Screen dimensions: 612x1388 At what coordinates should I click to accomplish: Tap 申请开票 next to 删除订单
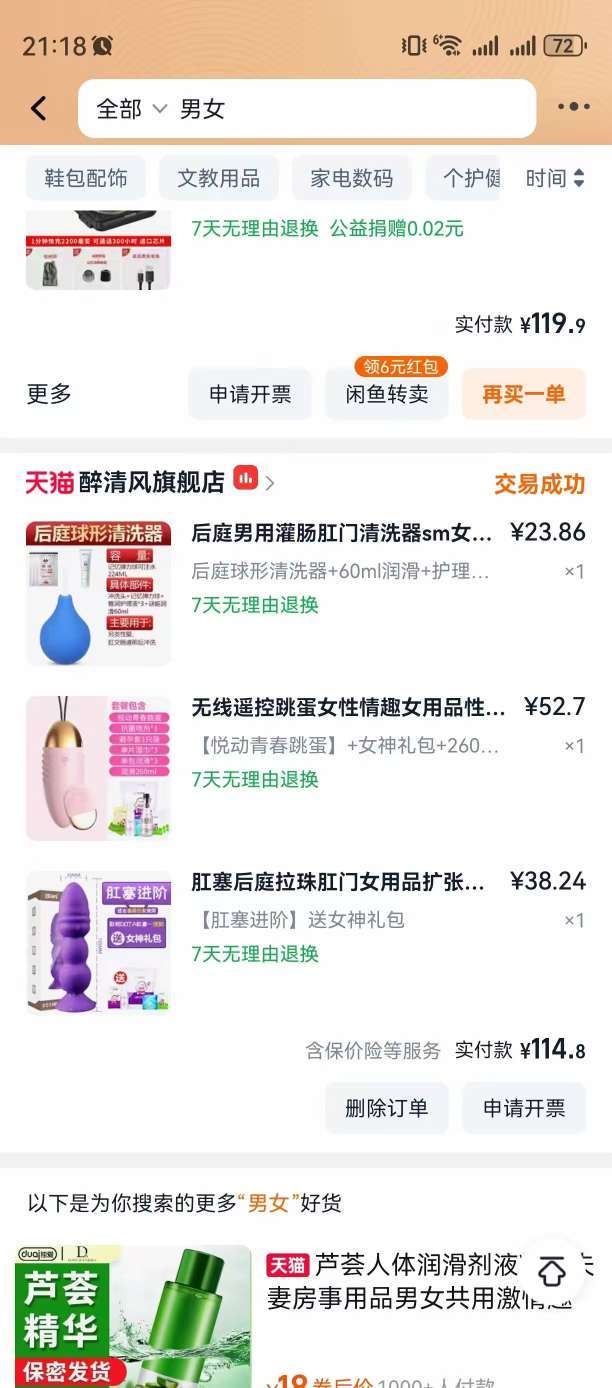(524, 1108)
